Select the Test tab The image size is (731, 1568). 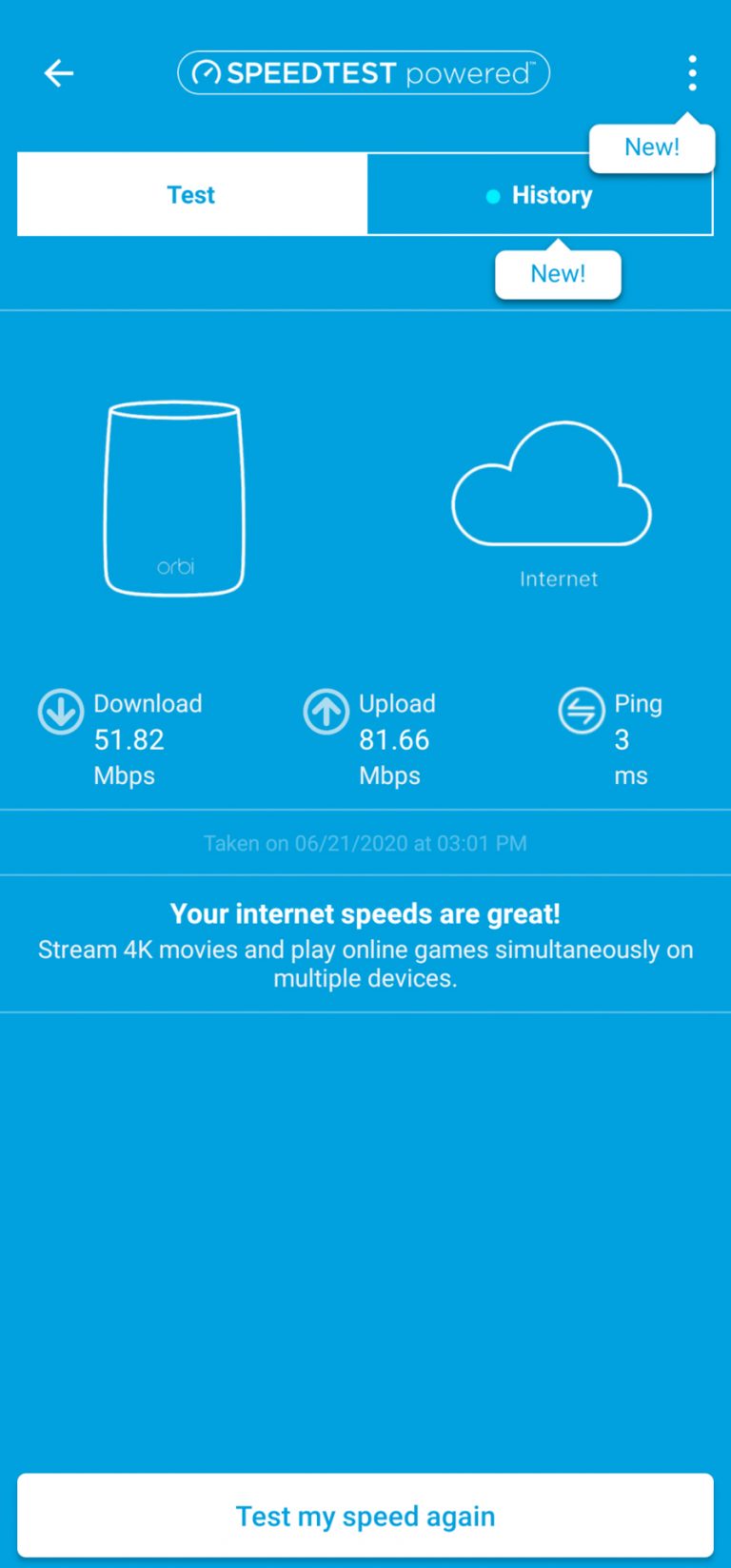[191, 195]
